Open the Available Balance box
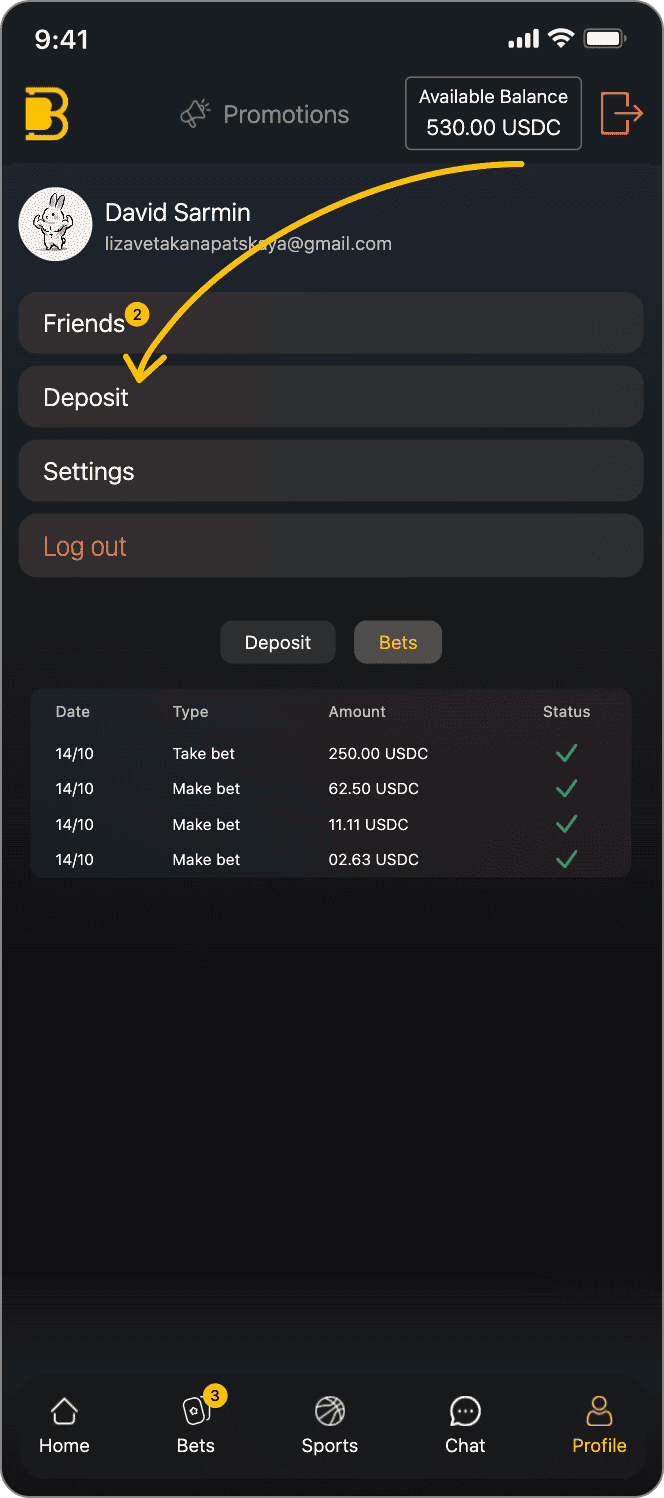 (x=493, y=113)
